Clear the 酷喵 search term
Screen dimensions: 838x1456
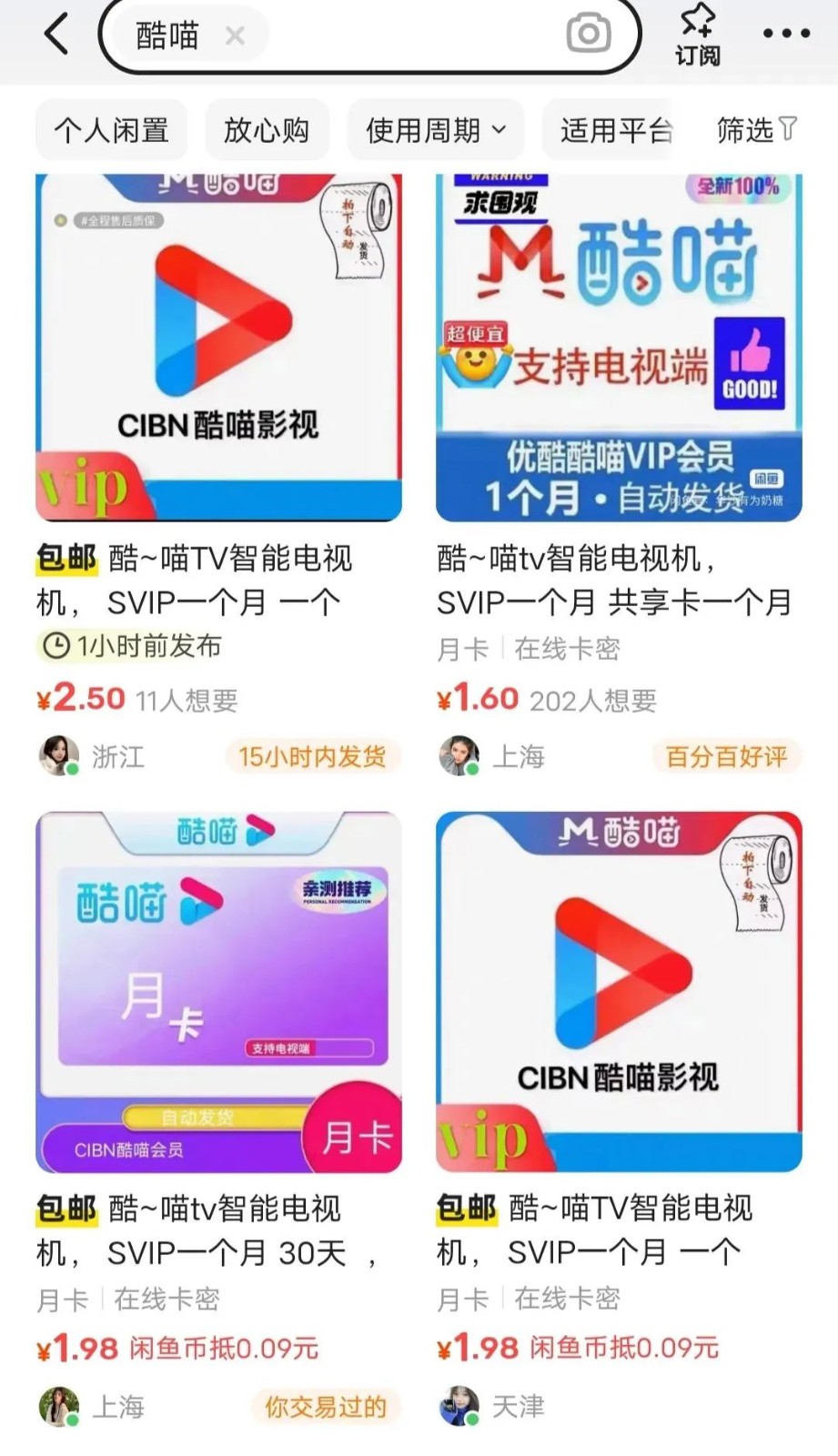tap(235, 36)
